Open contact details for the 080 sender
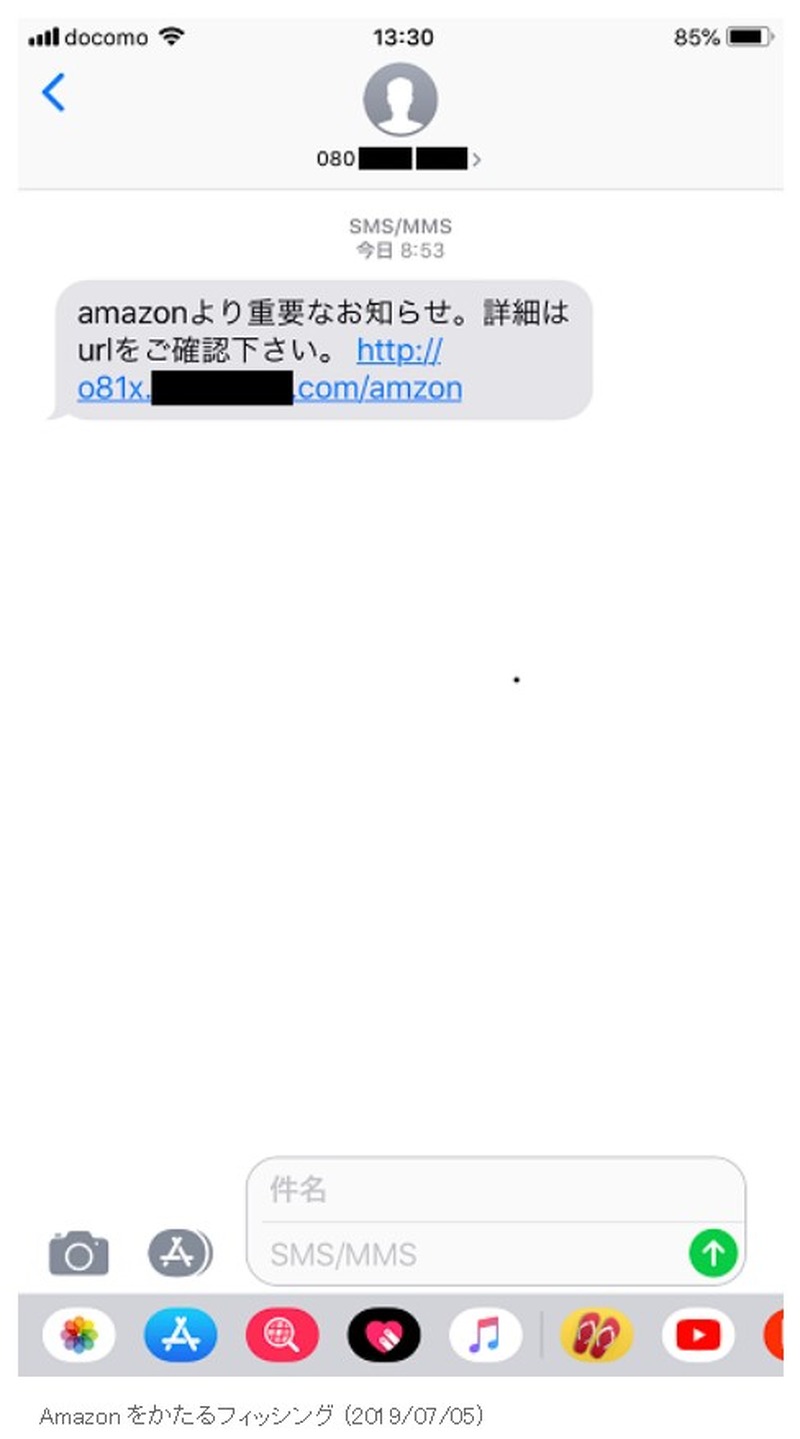The image size is (800, 1439). tap(400, 158)
